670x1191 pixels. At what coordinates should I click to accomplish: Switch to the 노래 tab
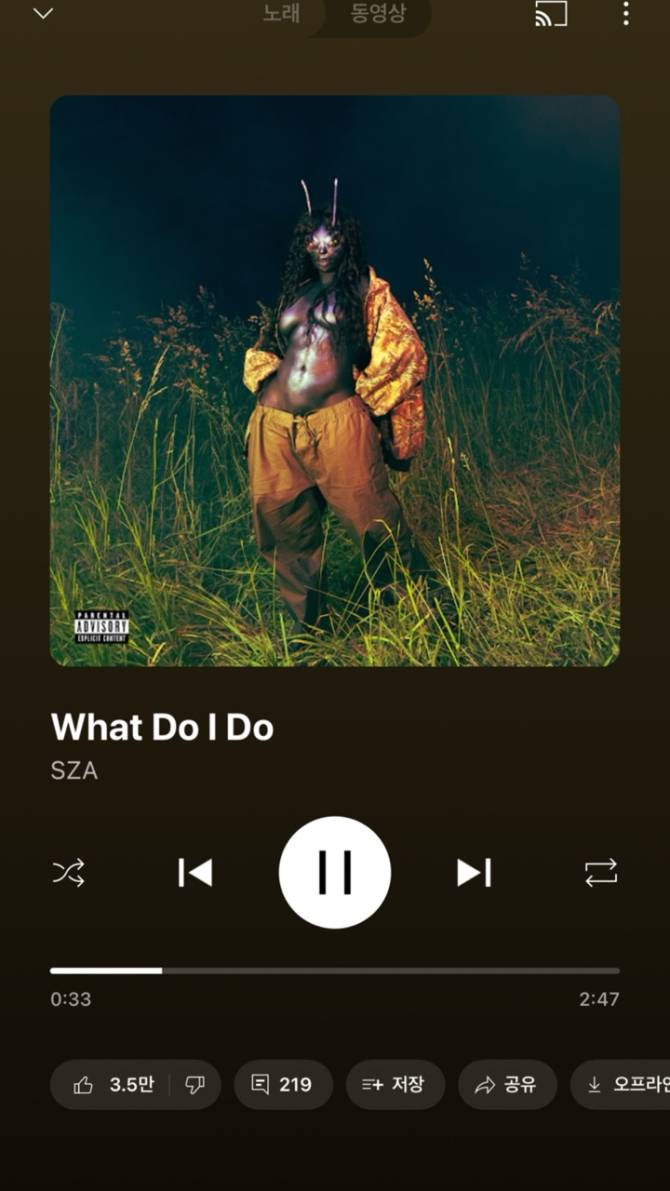(x=281, y=15)
